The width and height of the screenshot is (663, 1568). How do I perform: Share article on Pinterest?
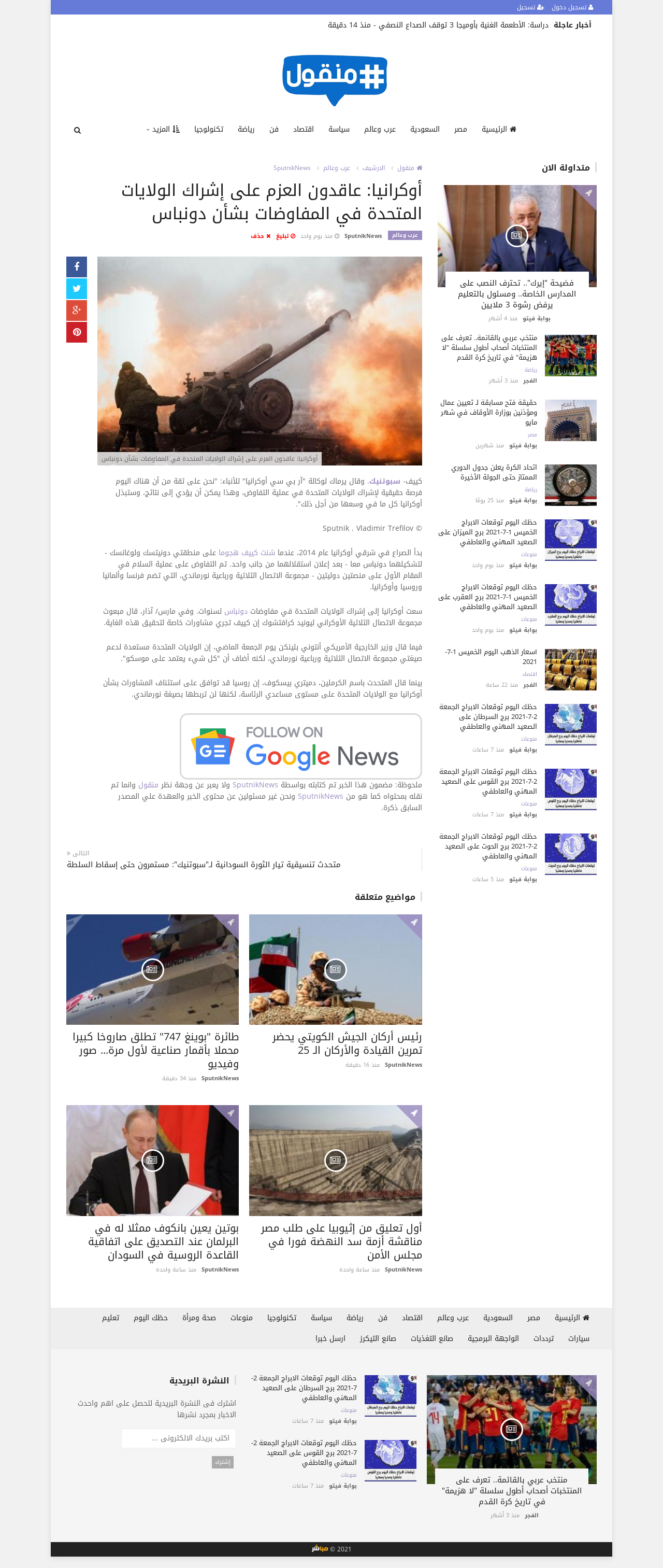[x=77, y=332]
